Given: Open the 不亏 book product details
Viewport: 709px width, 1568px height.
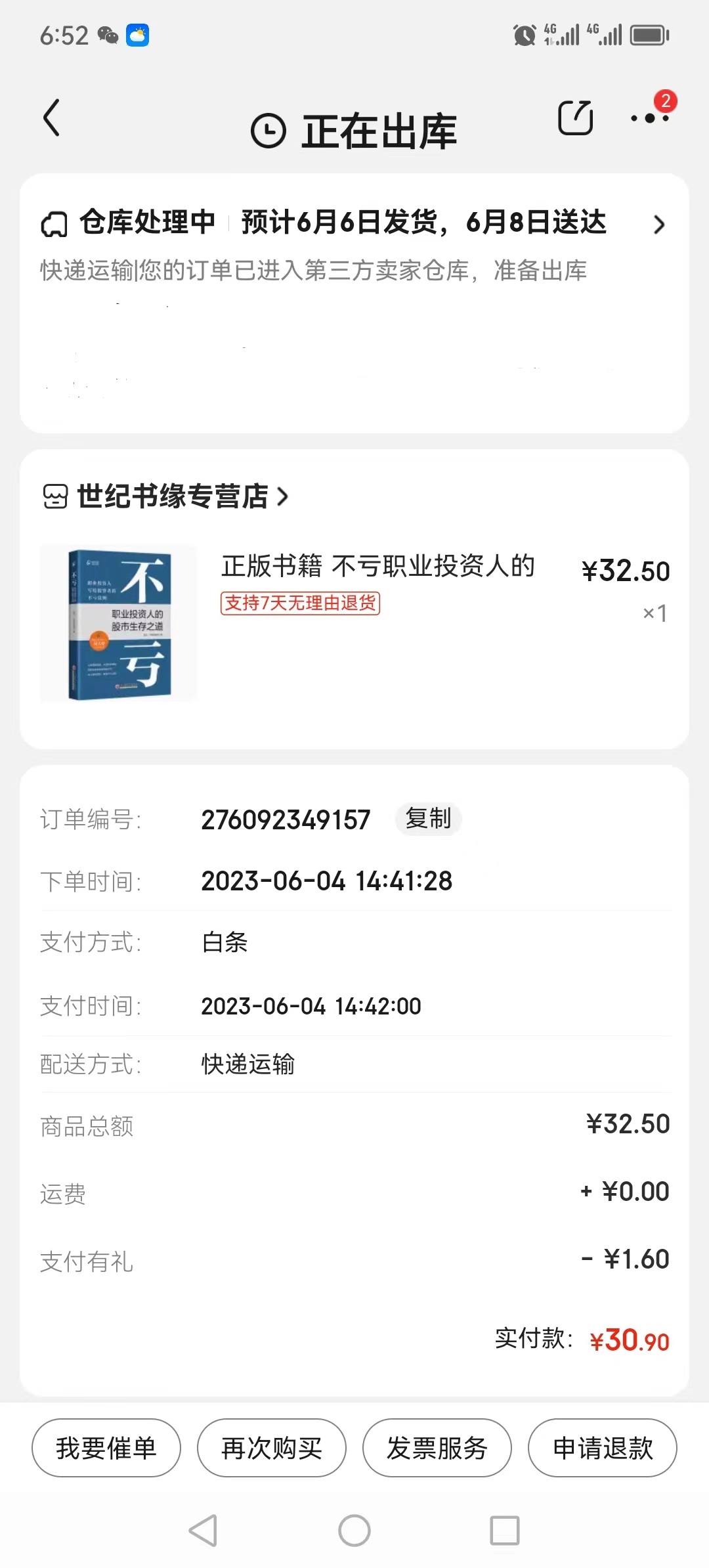Looking at the screenshot, I should [118, 622].
